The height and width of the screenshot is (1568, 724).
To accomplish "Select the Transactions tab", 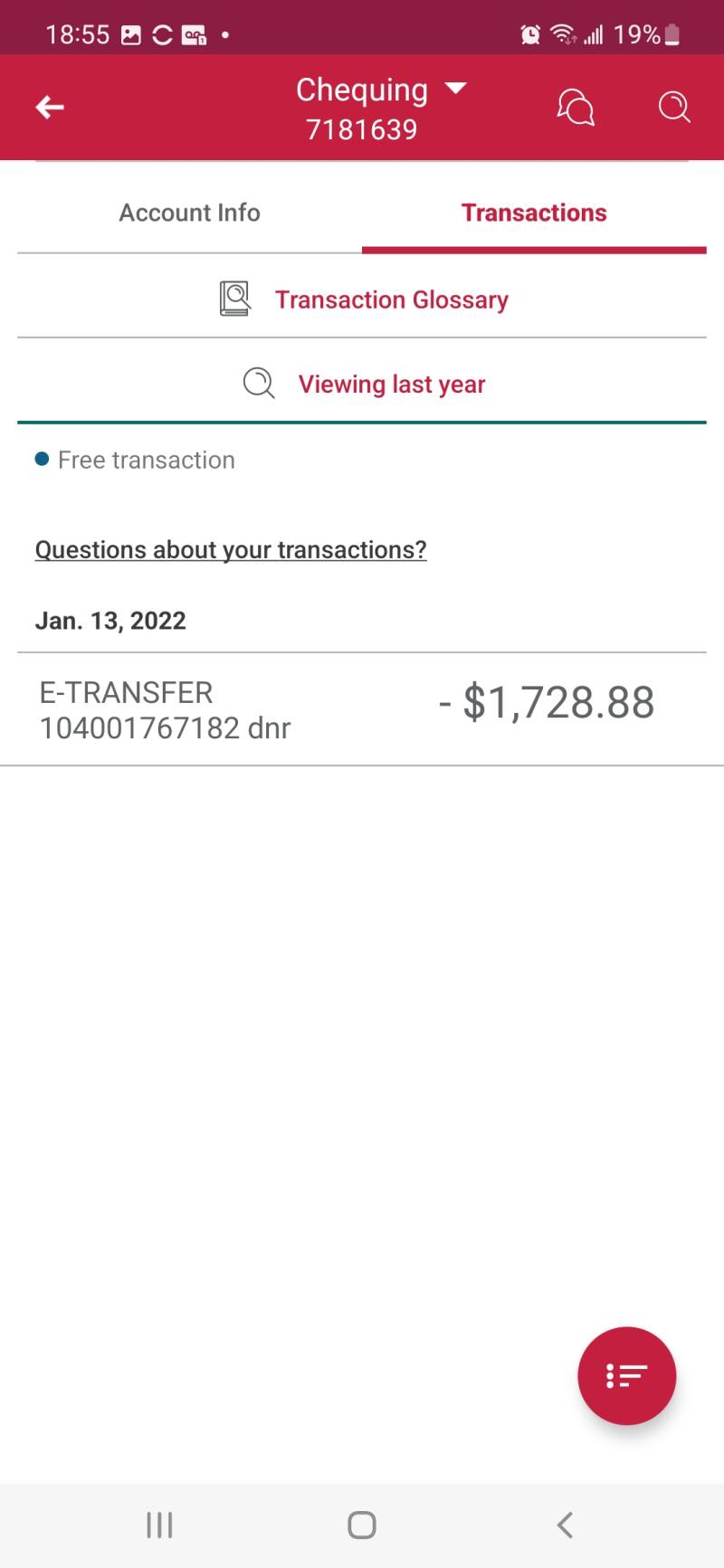I will [x=534, y=213].
